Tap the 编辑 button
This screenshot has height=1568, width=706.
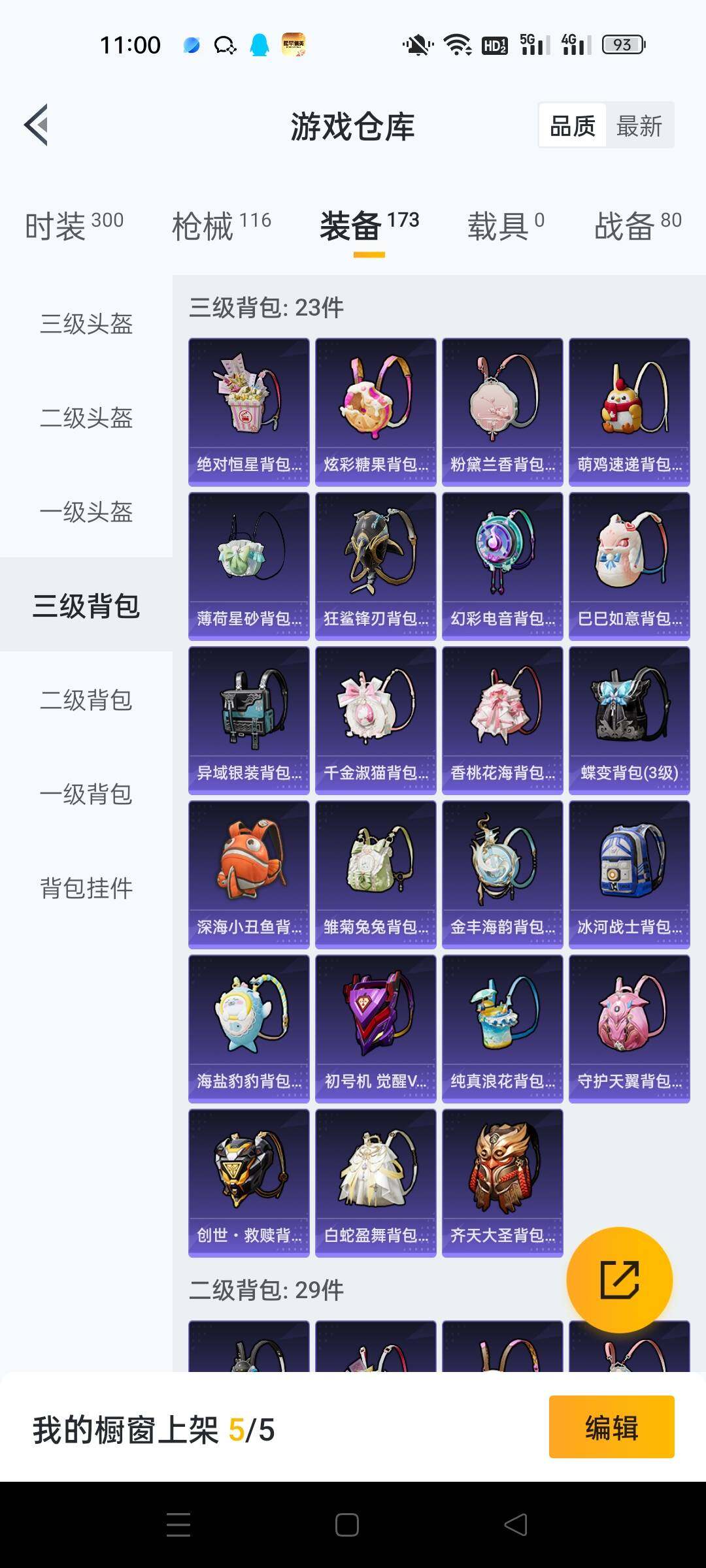click(611, 1427)
